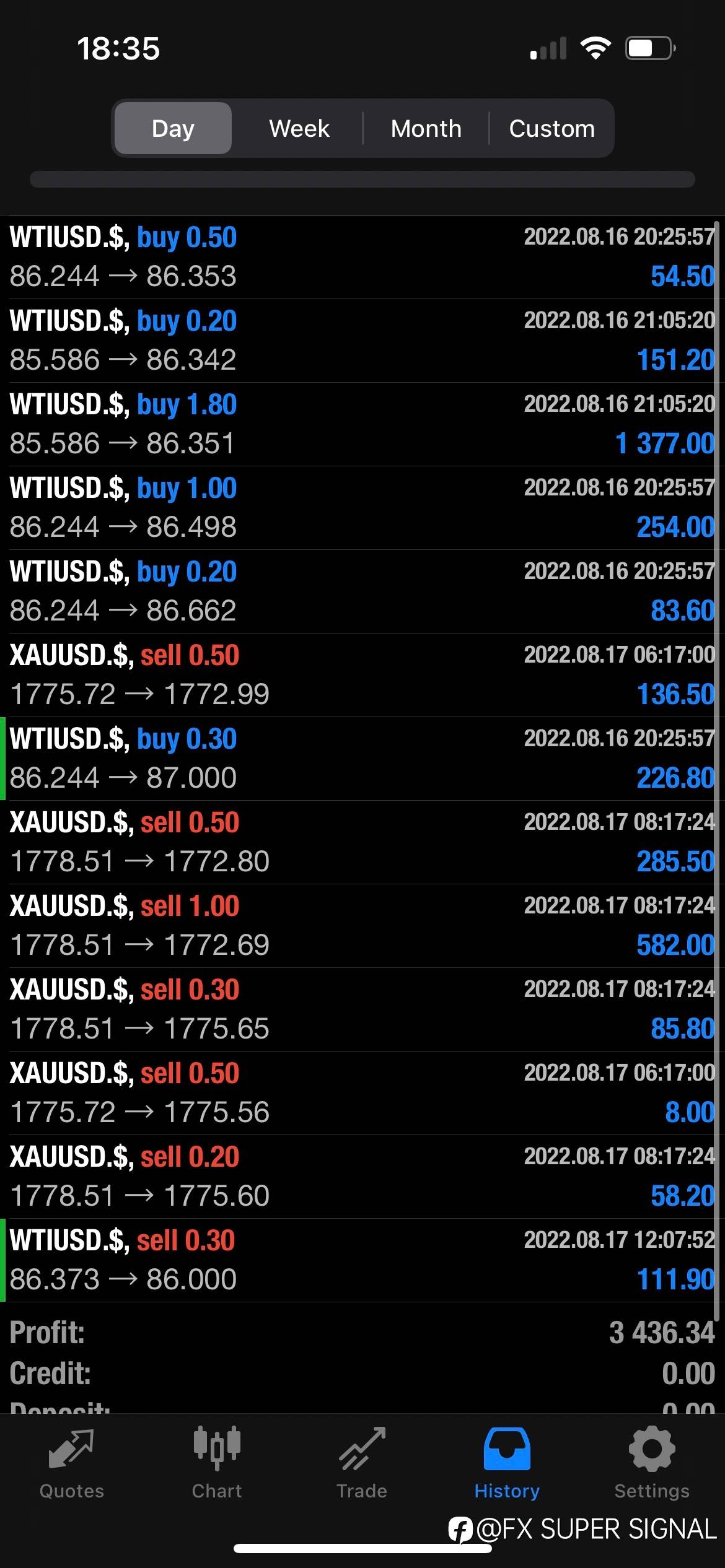Go to the Chart tab
The height and width of the screenshot is (1568, 725).
tap(217, 1464)
